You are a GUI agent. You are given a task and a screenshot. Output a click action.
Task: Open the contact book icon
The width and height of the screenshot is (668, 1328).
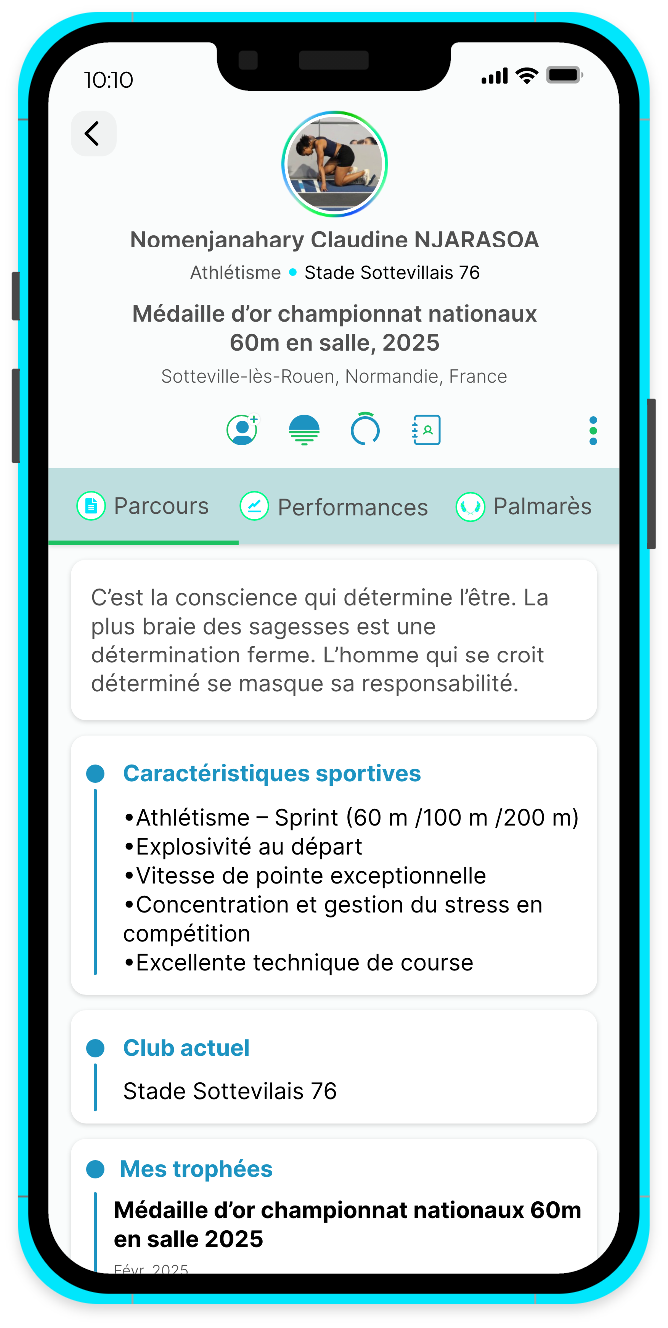click(426, 430)
